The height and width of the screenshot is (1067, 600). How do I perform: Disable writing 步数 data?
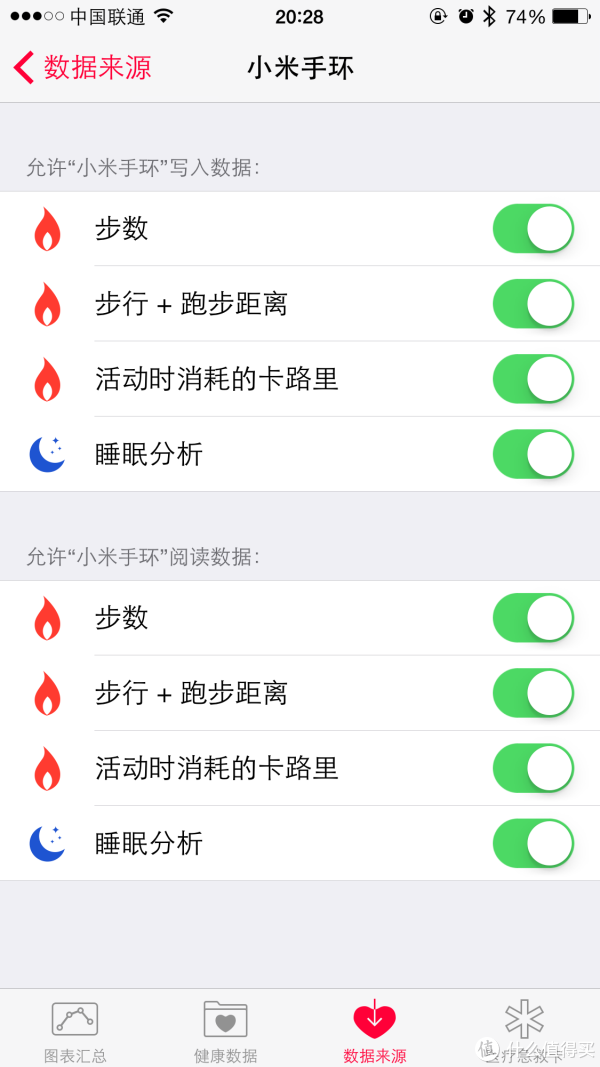[533, 229]
